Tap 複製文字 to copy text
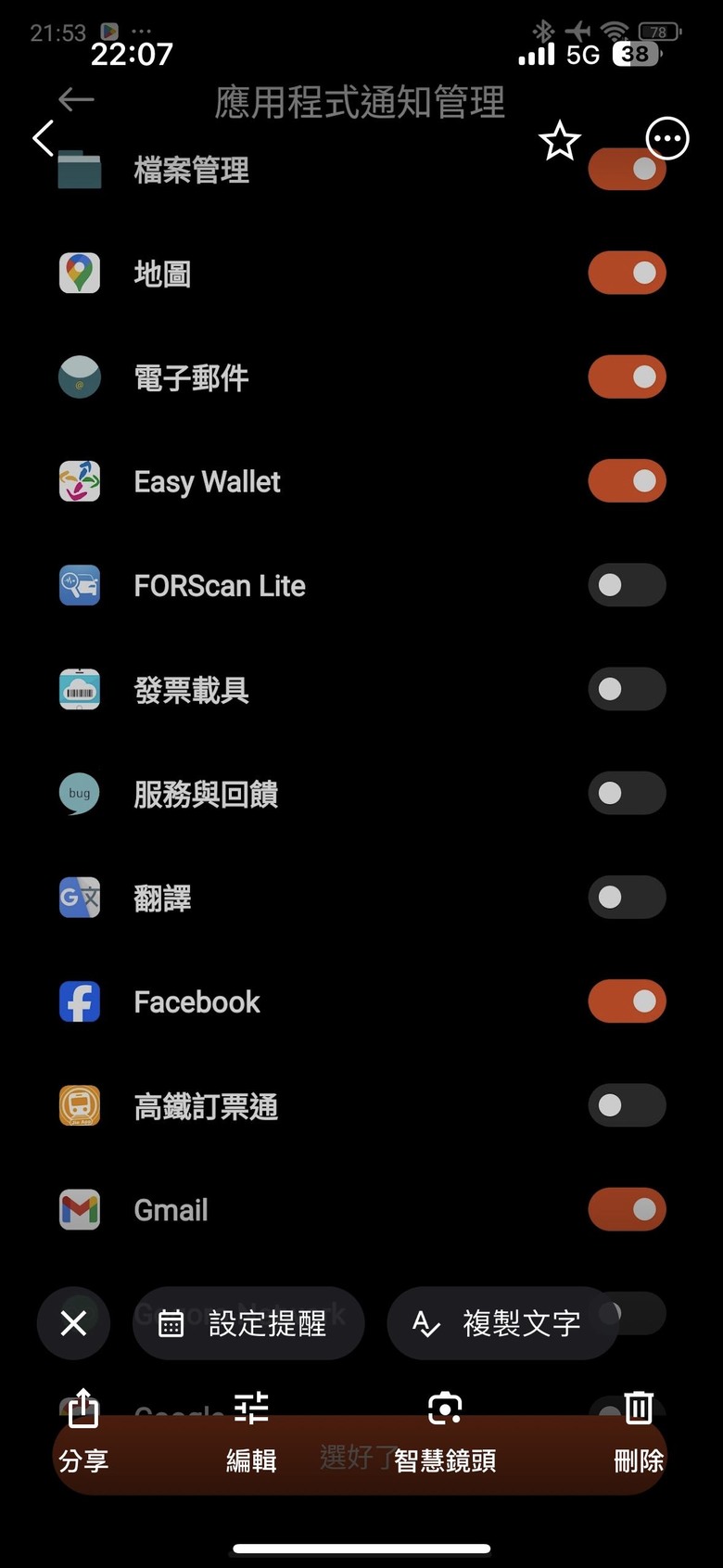Screen dimensions: 723x1568 click(502, 1323)
